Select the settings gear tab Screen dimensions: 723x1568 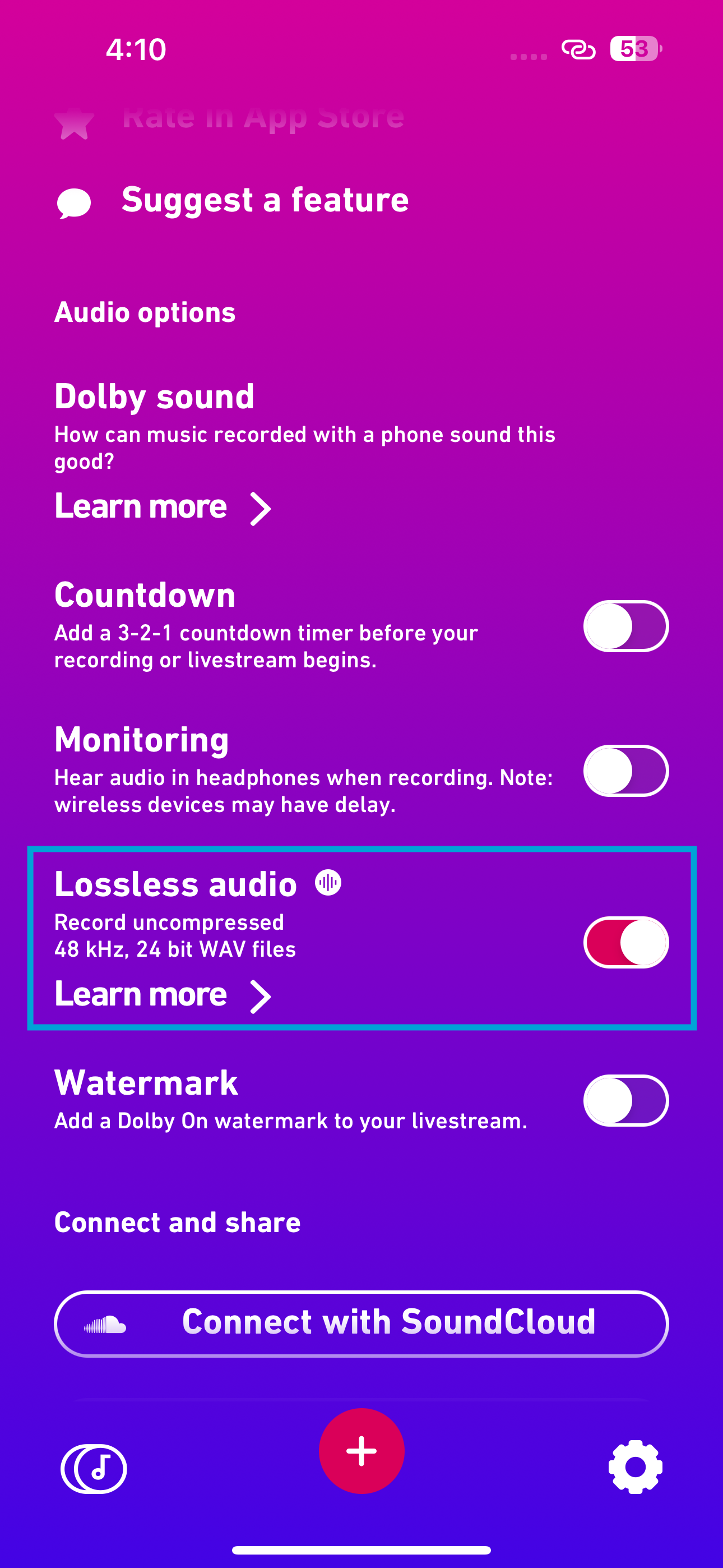635,1467
